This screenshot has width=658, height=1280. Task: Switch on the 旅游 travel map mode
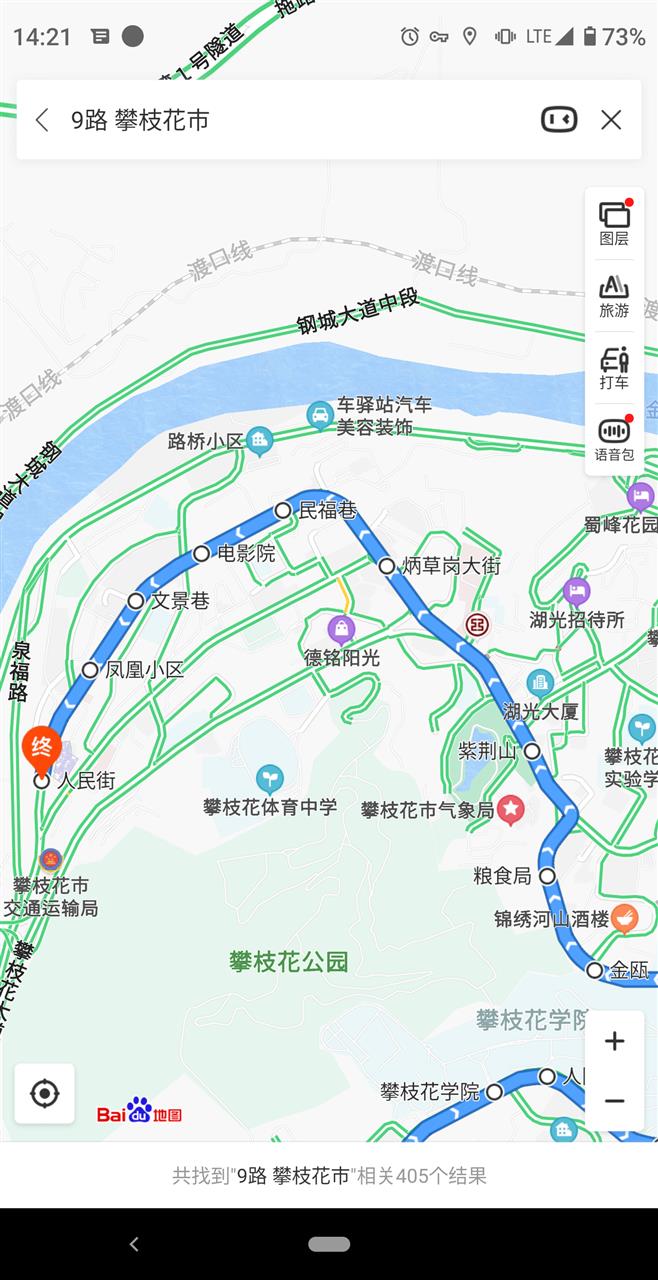(x=614, y=296)
